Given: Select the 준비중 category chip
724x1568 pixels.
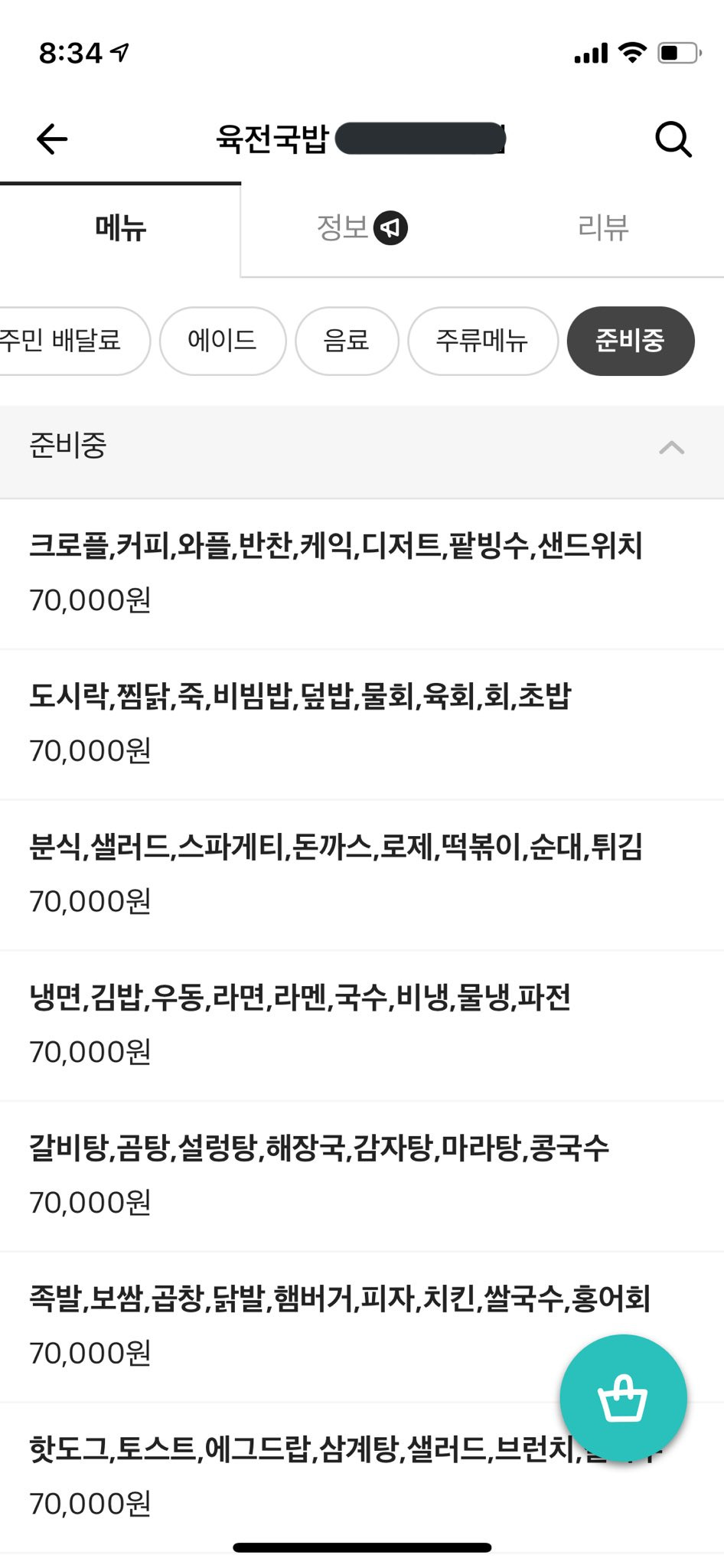Looking at the screenshot, I should click(631, 341).
